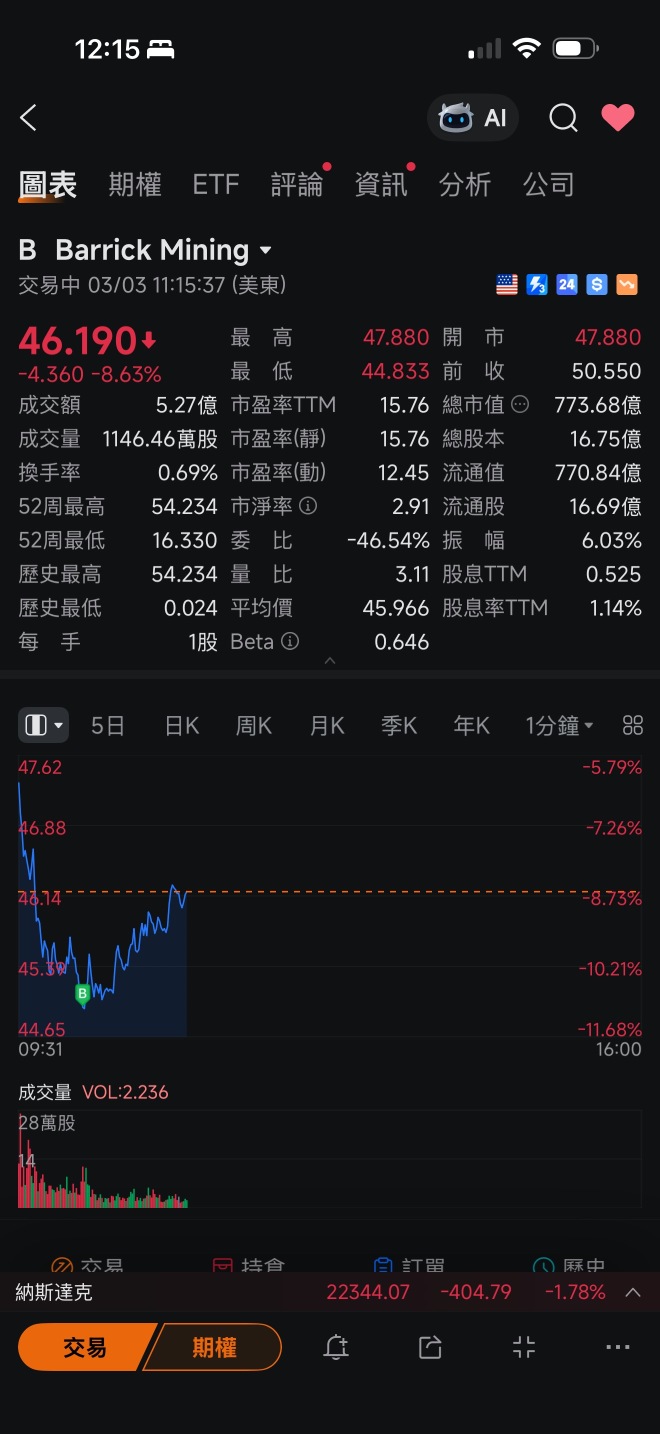Select the 日K chart
The width and height of the screenshot is (660, 1434).
pyautogui.click(x=182, y=726)
